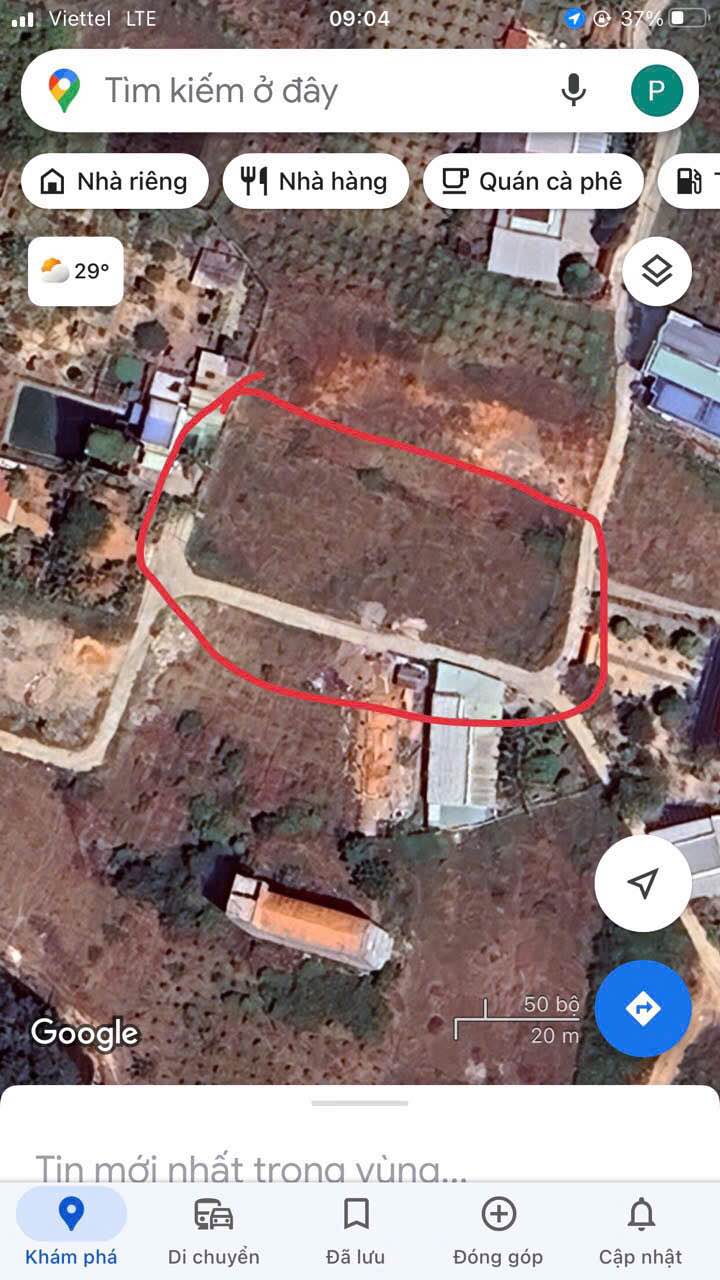Open the account profile avatar P

(656, 91)
